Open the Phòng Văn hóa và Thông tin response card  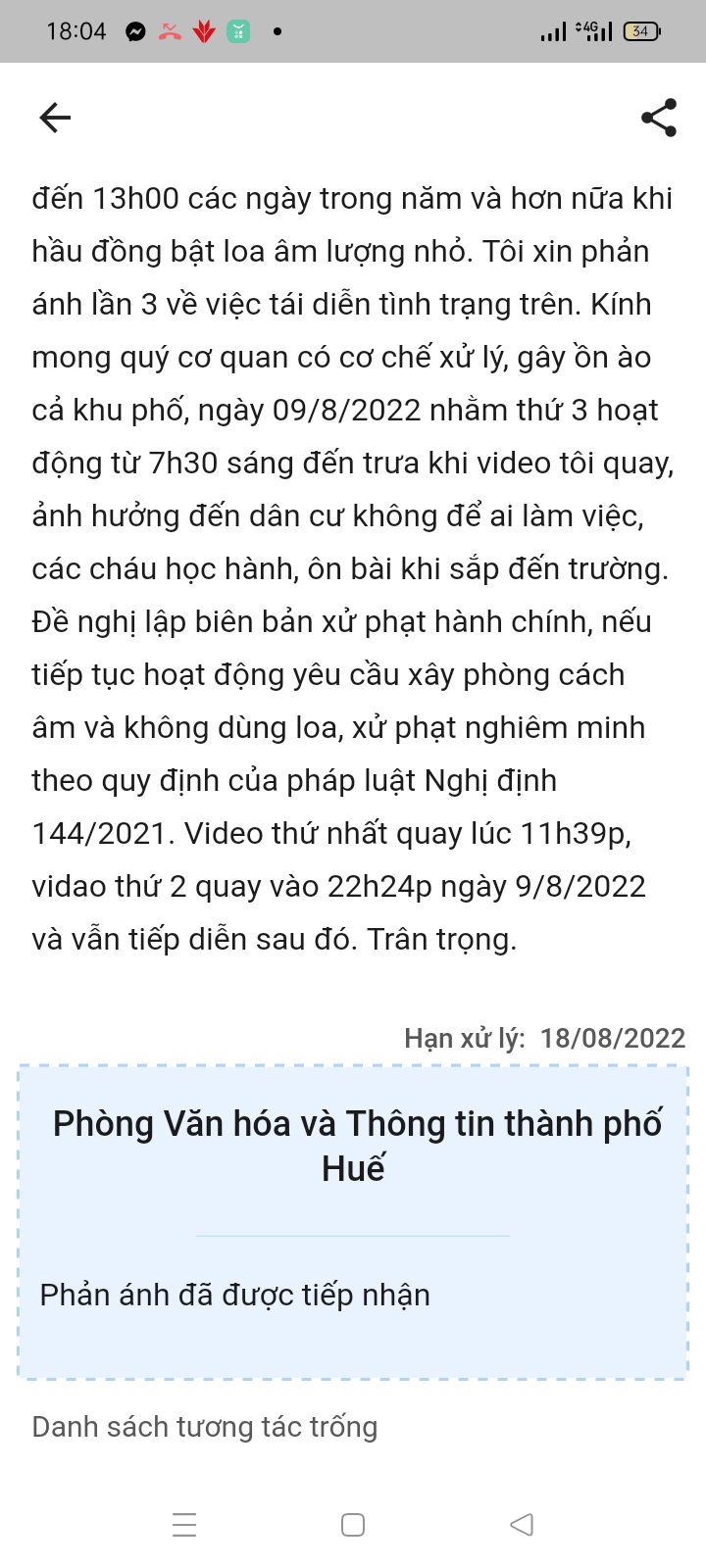point(353,1222)
